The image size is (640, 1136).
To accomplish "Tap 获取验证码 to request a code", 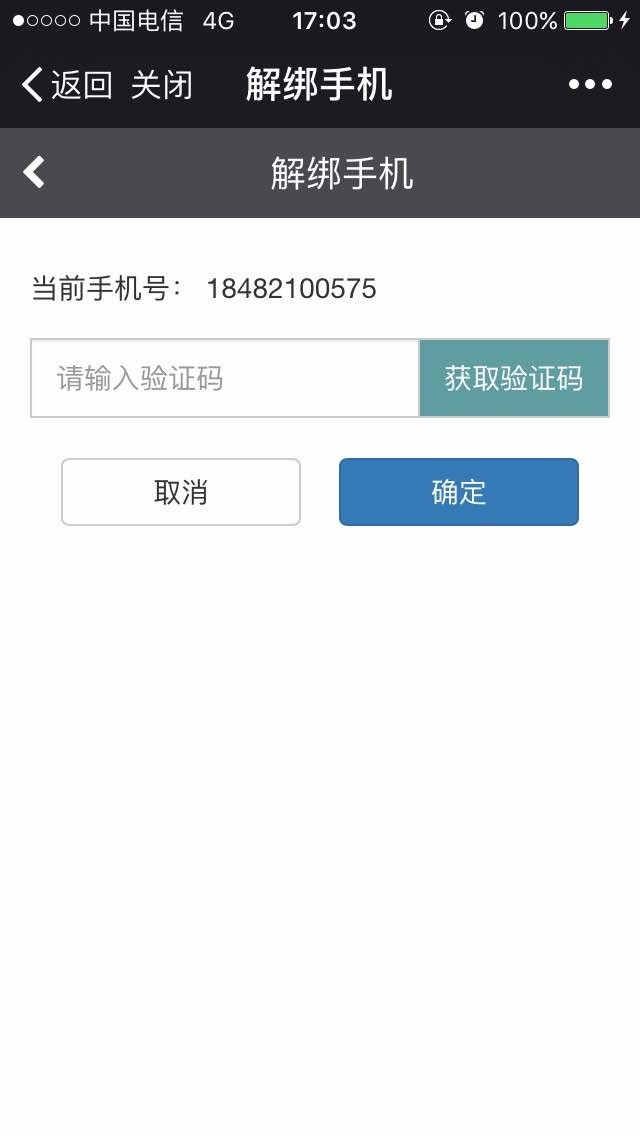I will coord(514,378).
